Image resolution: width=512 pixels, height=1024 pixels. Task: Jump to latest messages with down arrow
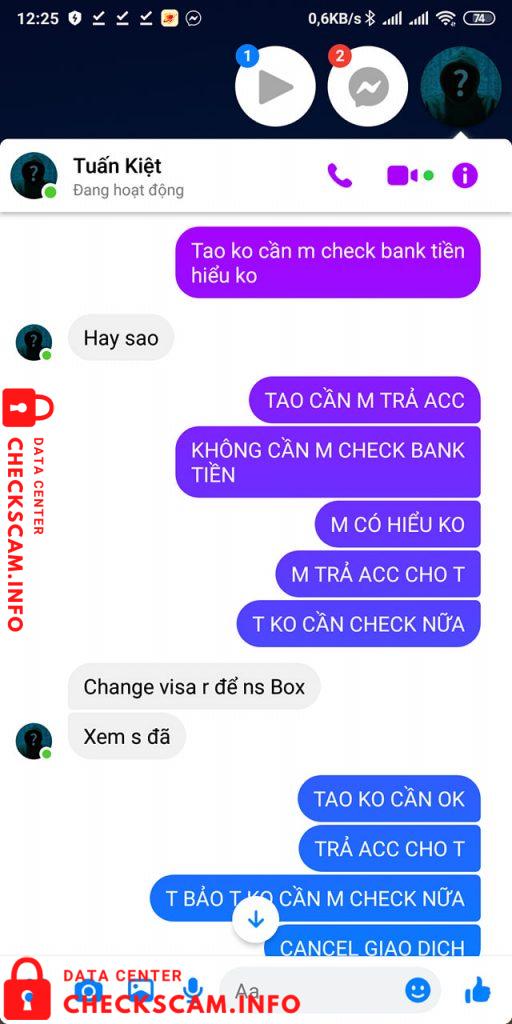(x=255, y=920)
